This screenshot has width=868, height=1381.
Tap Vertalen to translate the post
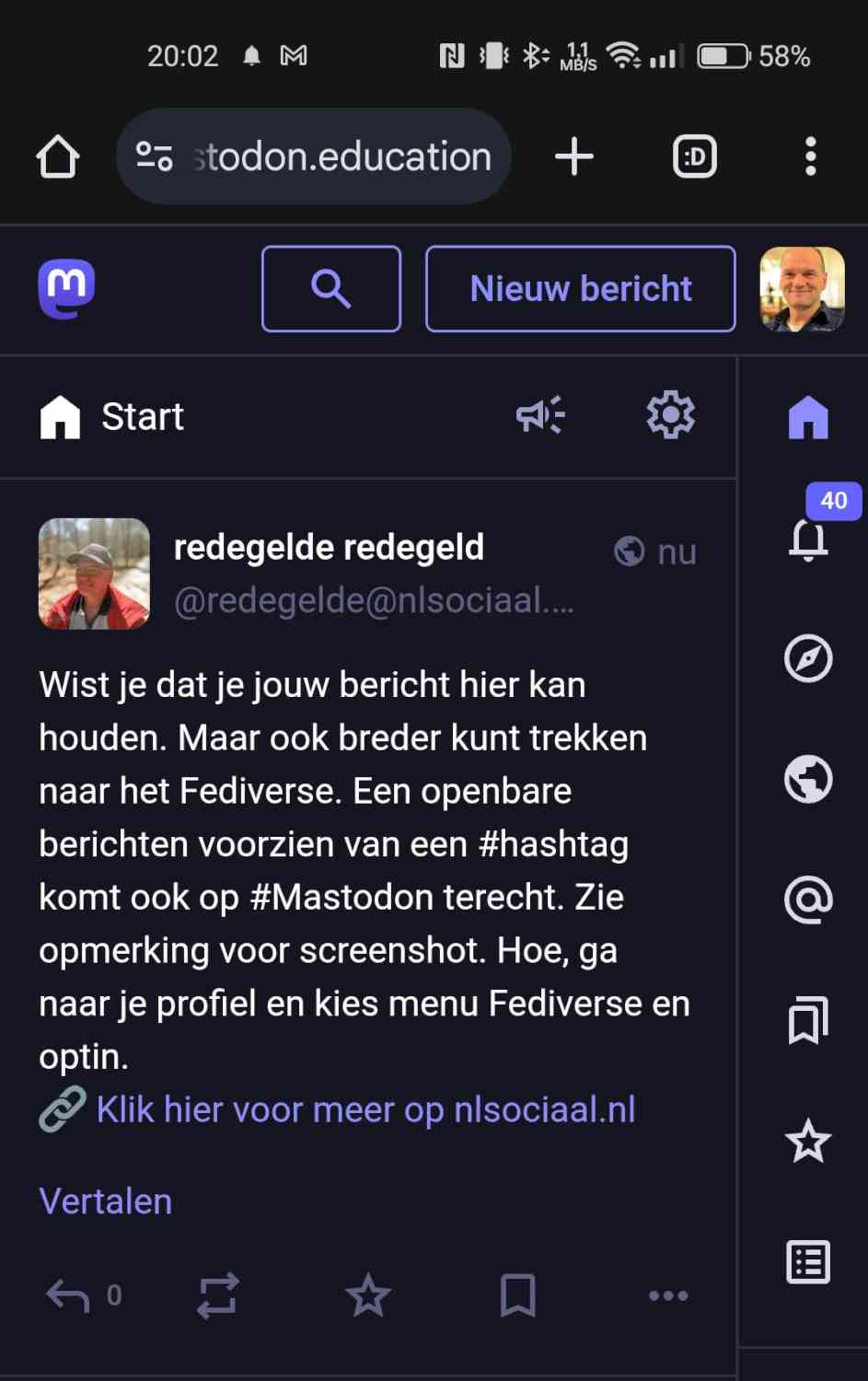pyautogui.click(x=106, y=1201)
